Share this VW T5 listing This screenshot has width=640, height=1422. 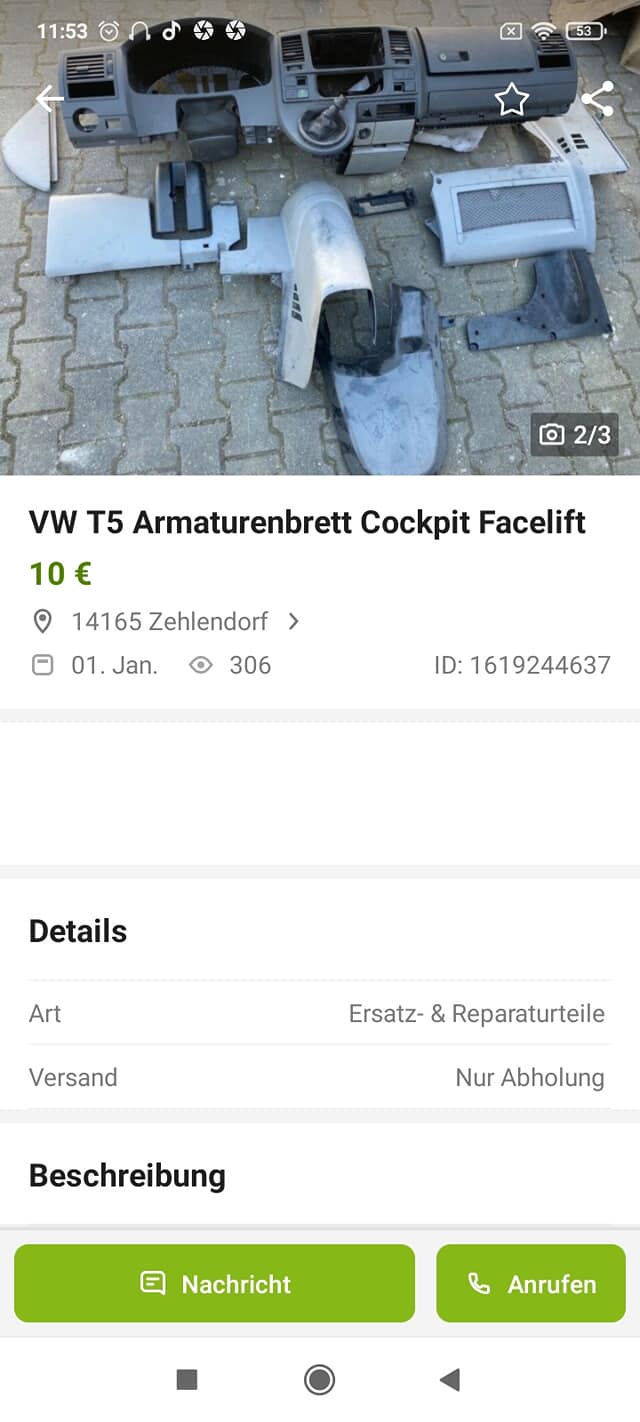point(597,98)
